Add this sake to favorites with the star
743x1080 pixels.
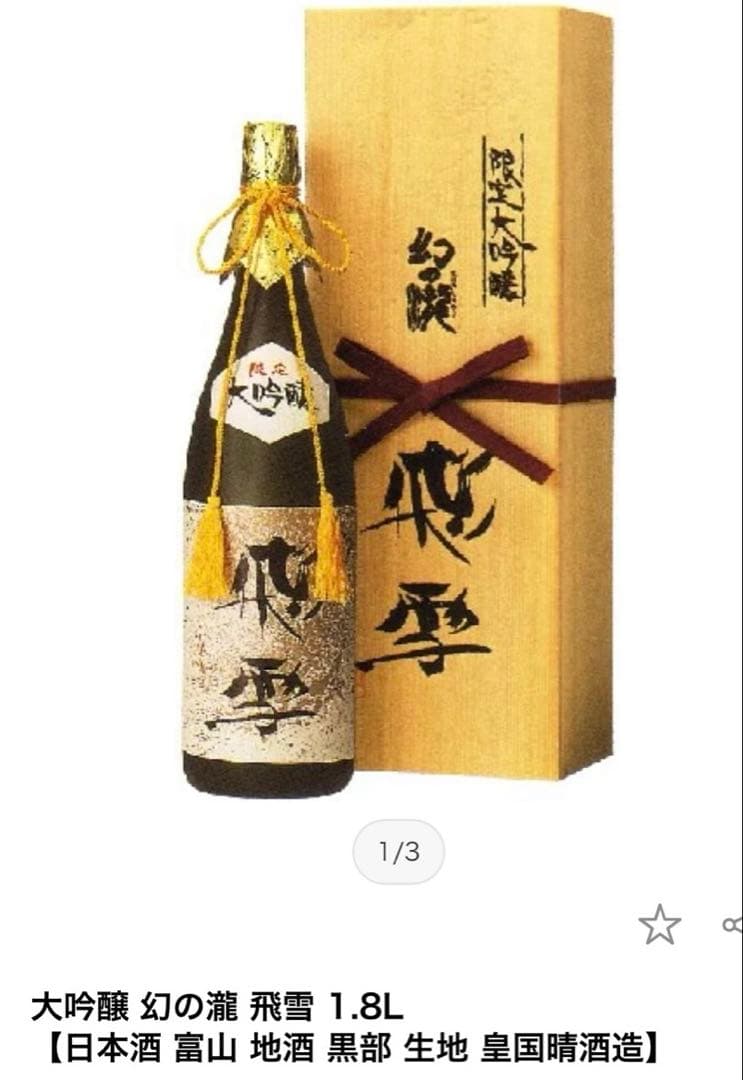pyautogui.click(x=659, y=925)
